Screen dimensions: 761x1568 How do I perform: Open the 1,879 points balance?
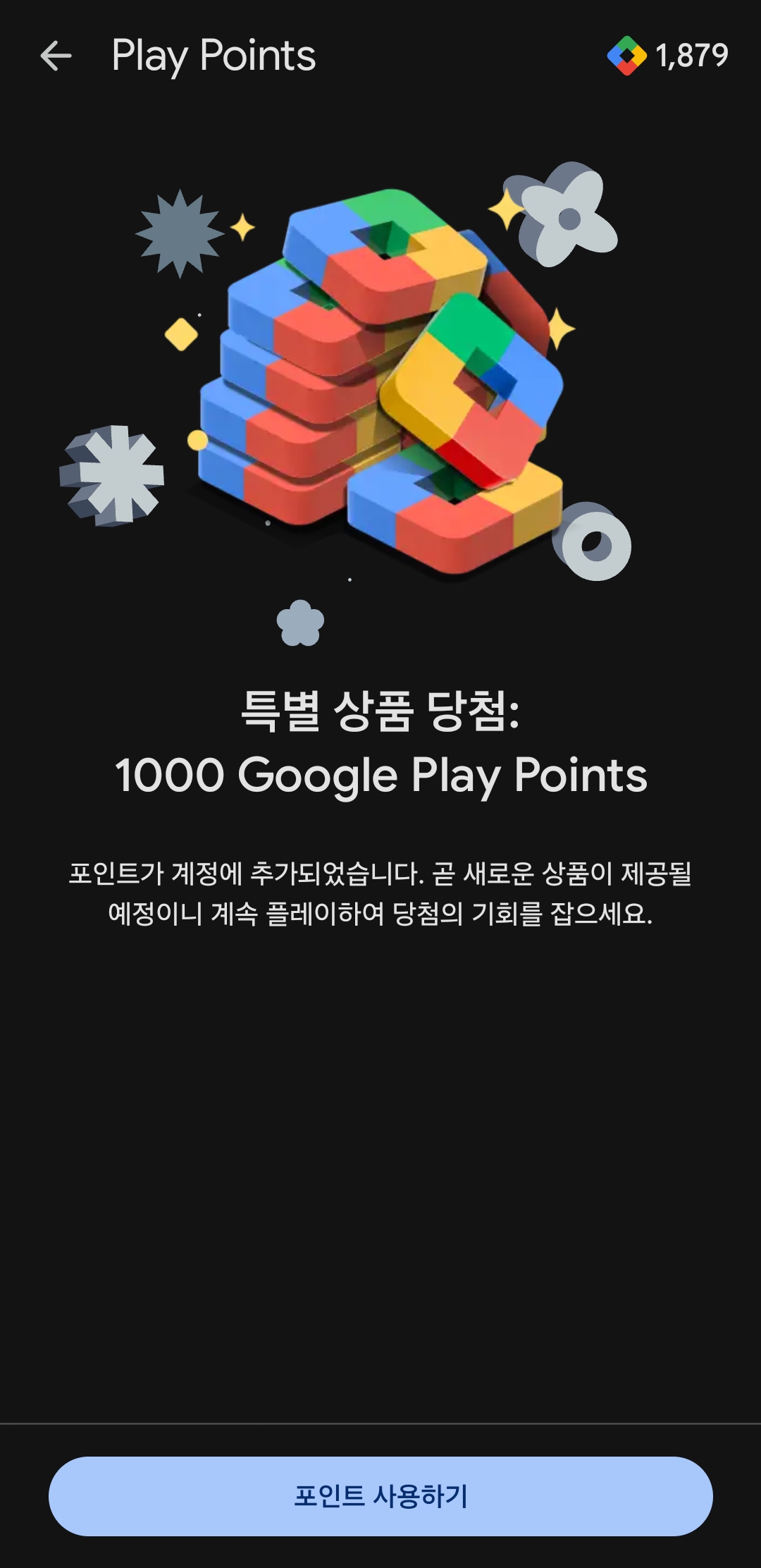(x=668, y=56)
